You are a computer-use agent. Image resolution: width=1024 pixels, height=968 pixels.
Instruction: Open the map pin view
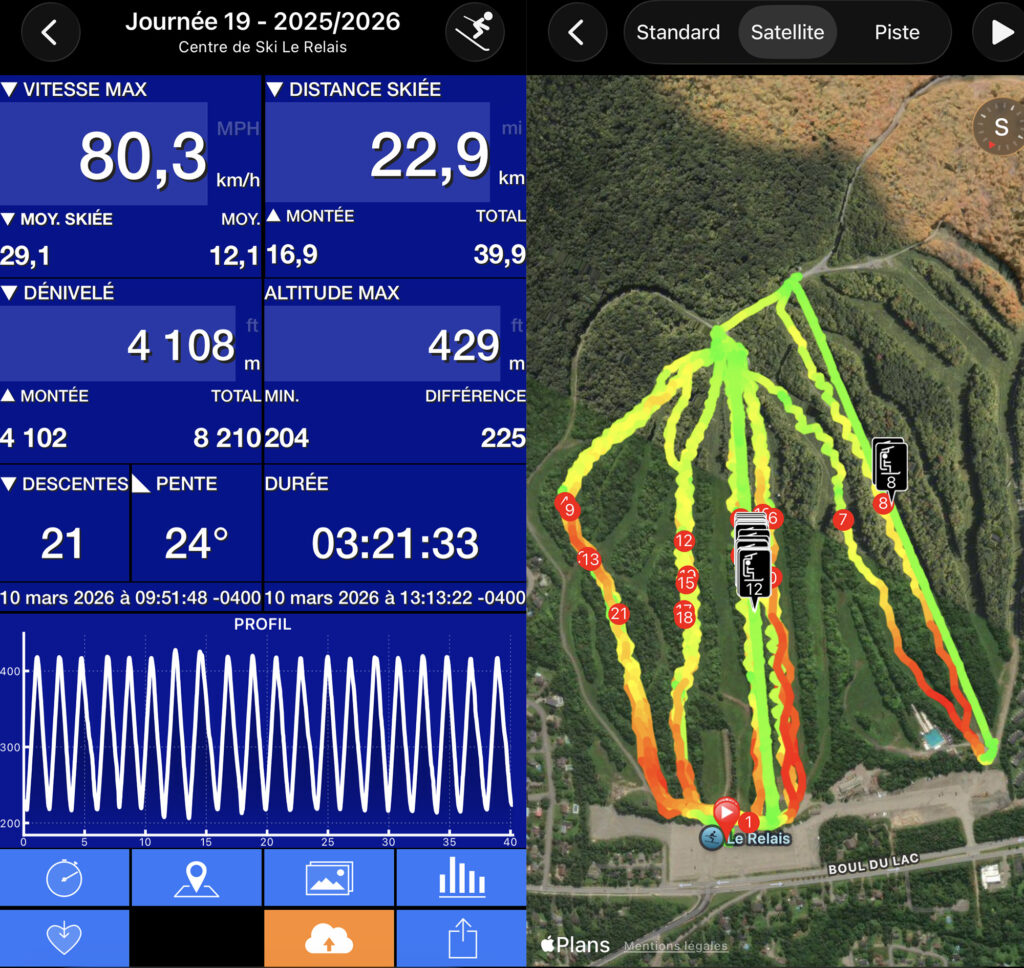point(196,879)
